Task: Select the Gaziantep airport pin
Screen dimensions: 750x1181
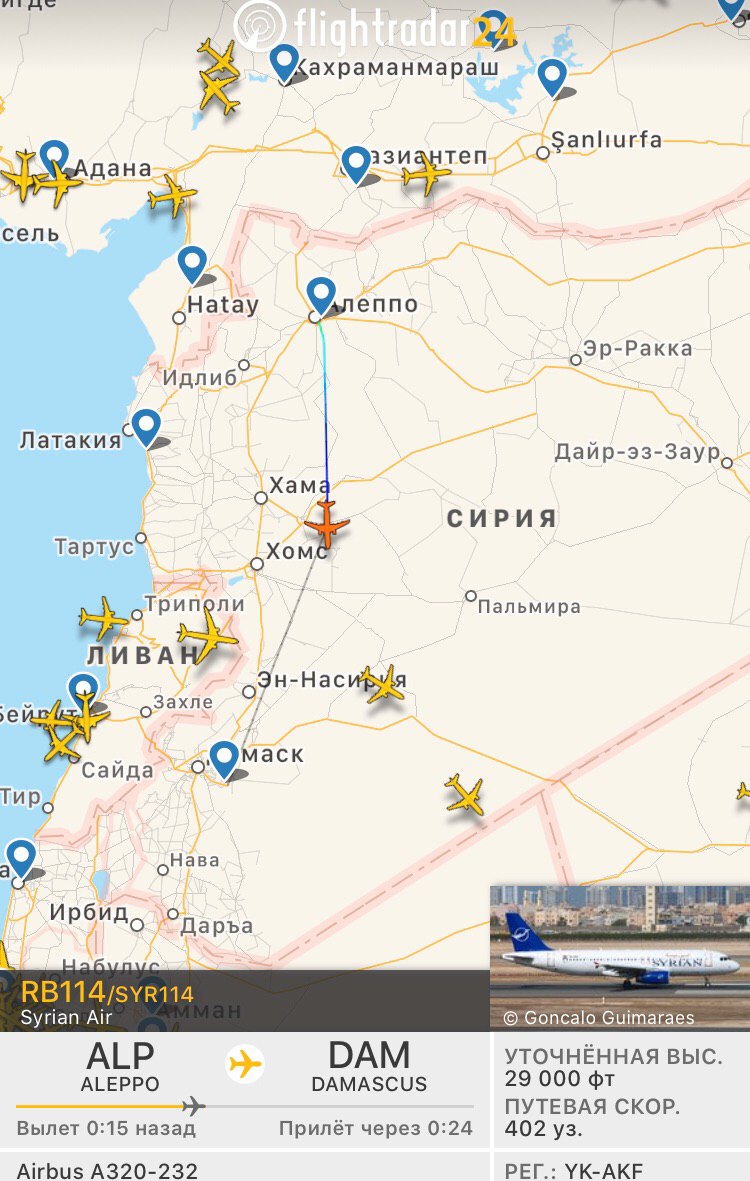Action: pyautogui.click(x=356, y=164)
